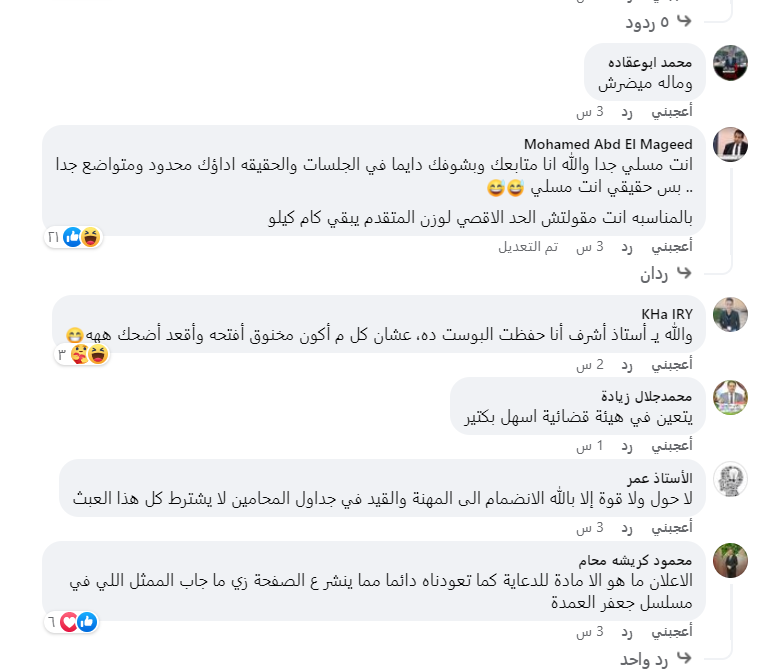The width and height of the screenshot is (760, 669).
Task: Like Mohamed Abd El Mageed's comment
Action: (x=672, y=246)
